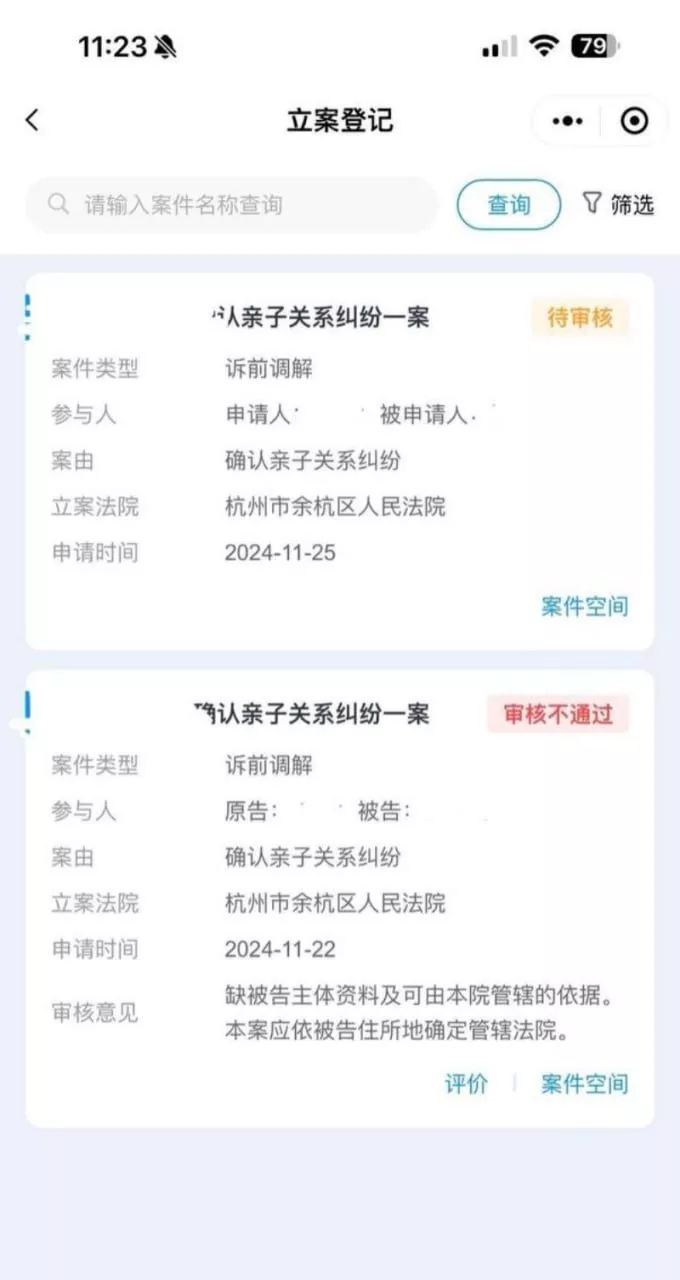Open the 审核不通过 case card
The image size is (680, 1280).
click(340, 898)
